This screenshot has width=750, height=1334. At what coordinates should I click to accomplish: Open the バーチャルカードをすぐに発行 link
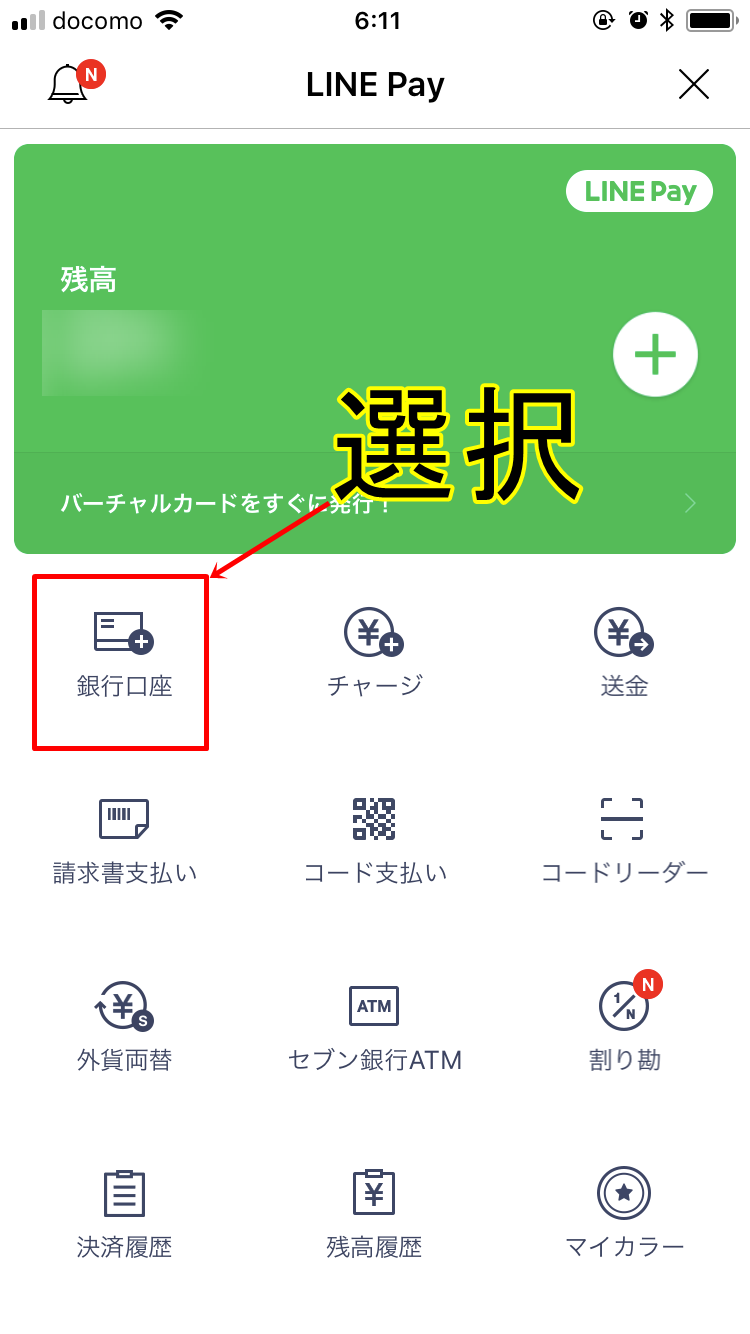pos(375,502)
